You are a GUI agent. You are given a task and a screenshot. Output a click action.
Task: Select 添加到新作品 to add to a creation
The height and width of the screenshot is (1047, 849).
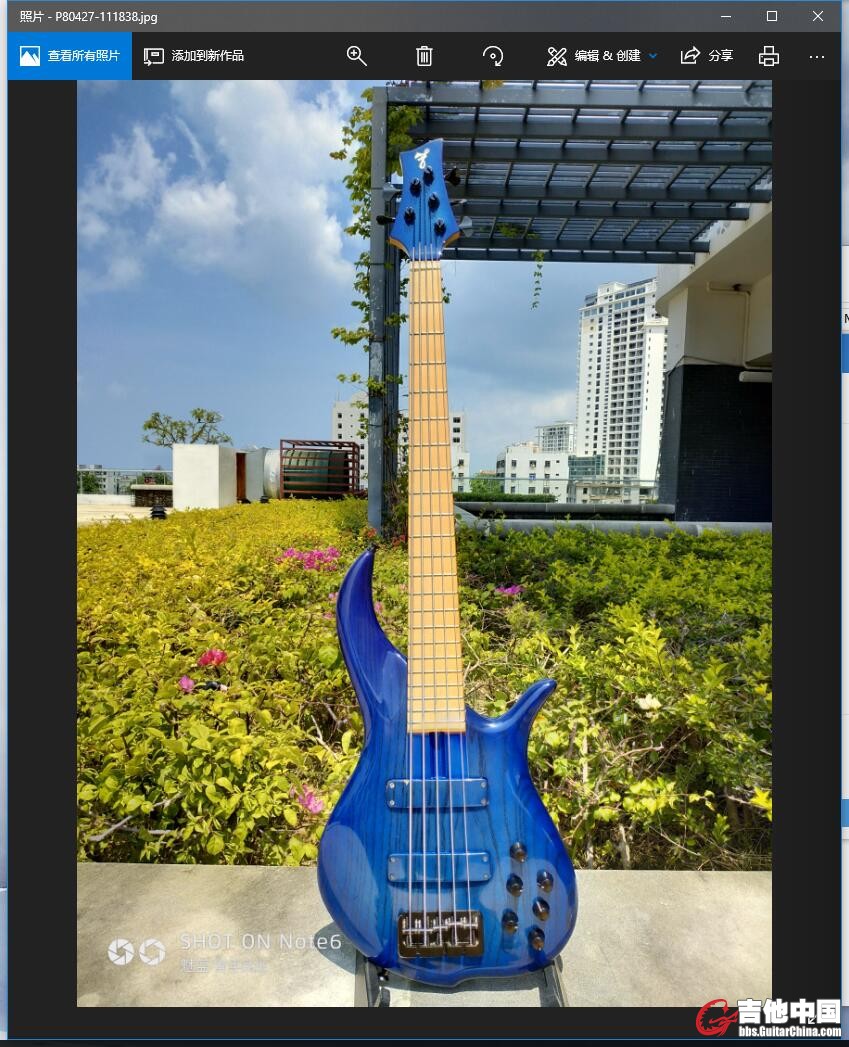tap(194, 56)
